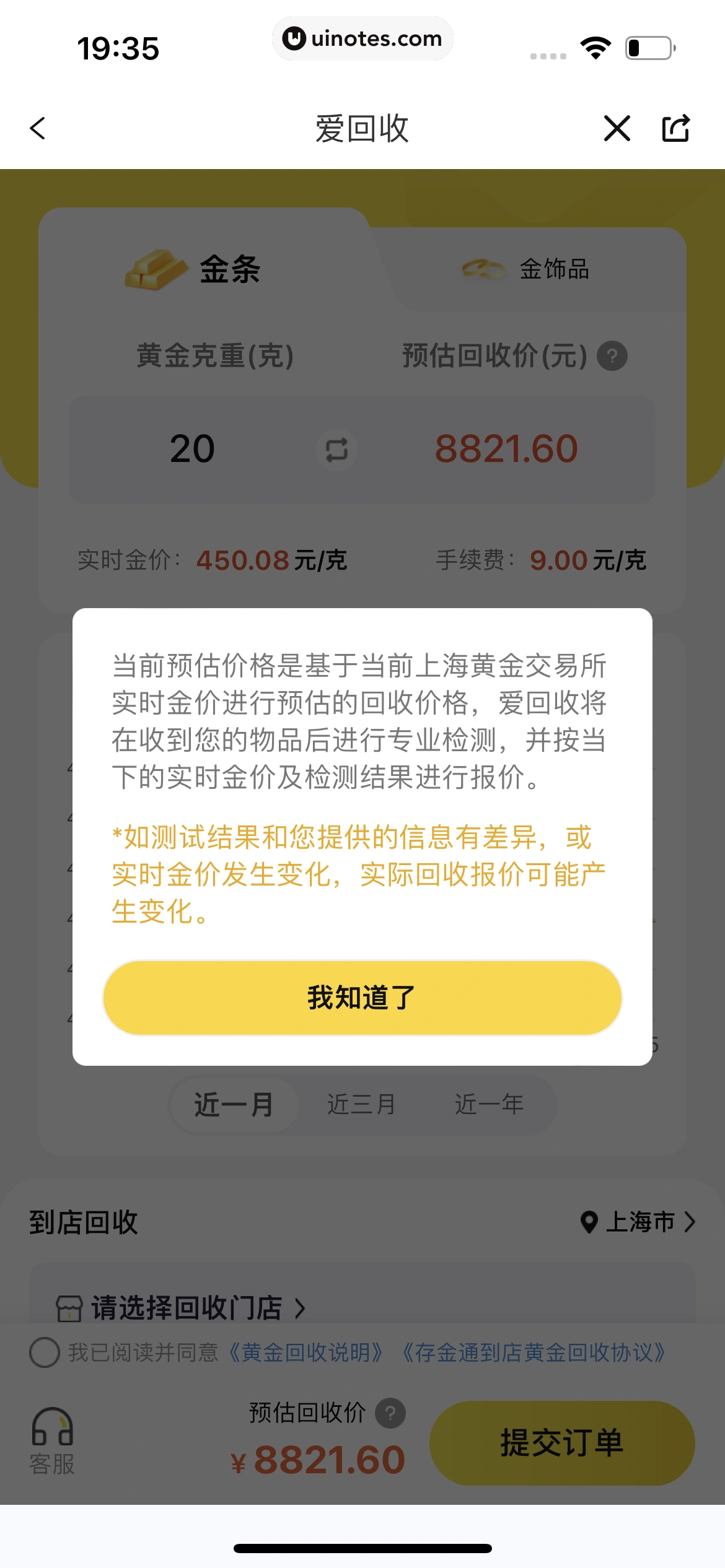Show 近一月 price trend
This screenshot has height=1568, width=725.
click(x=234, y=1105)
